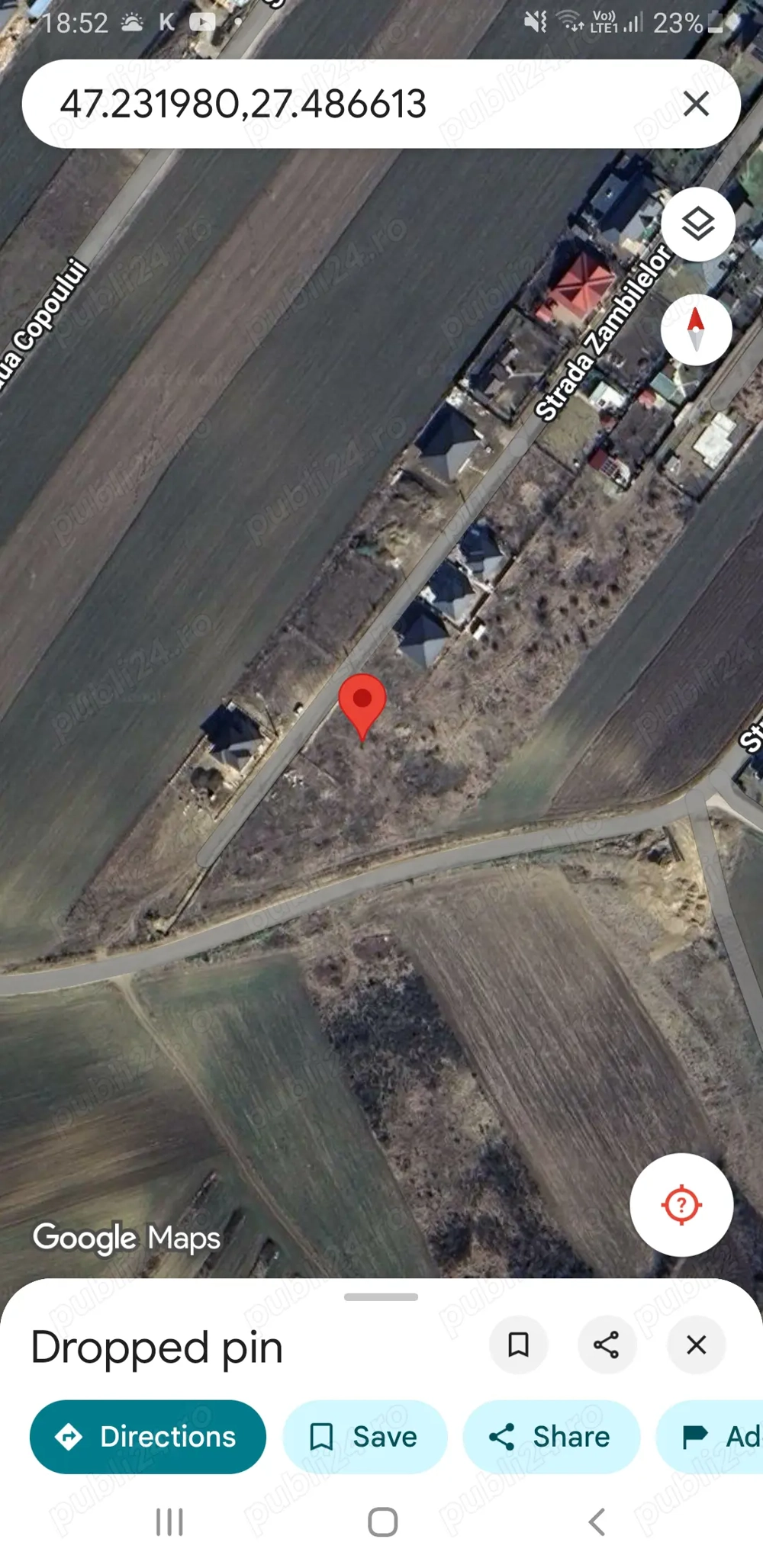Open the map layers selector
The image size is (763, 1568).
point(697,224)
